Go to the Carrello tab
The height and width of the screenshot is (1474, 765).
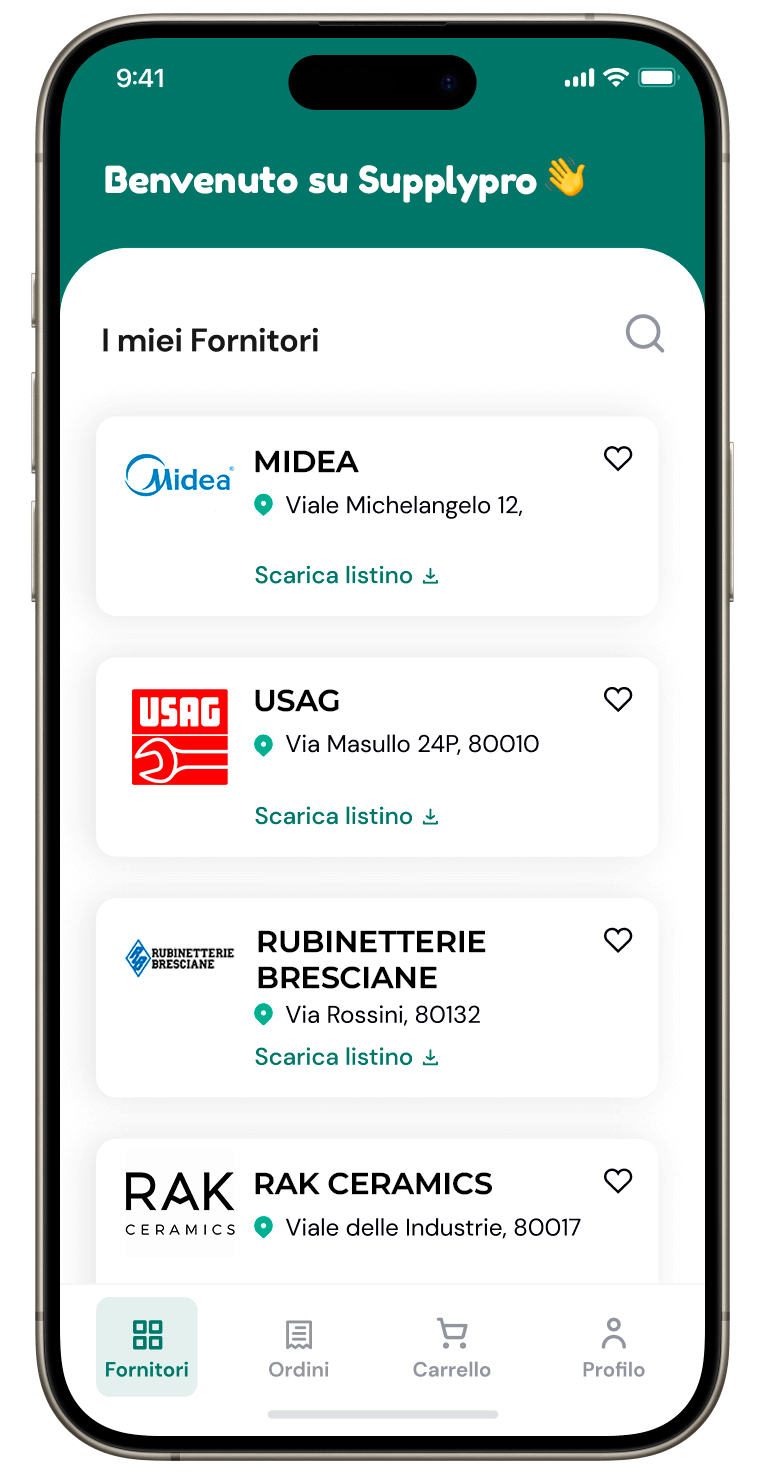coord(452,1347)
